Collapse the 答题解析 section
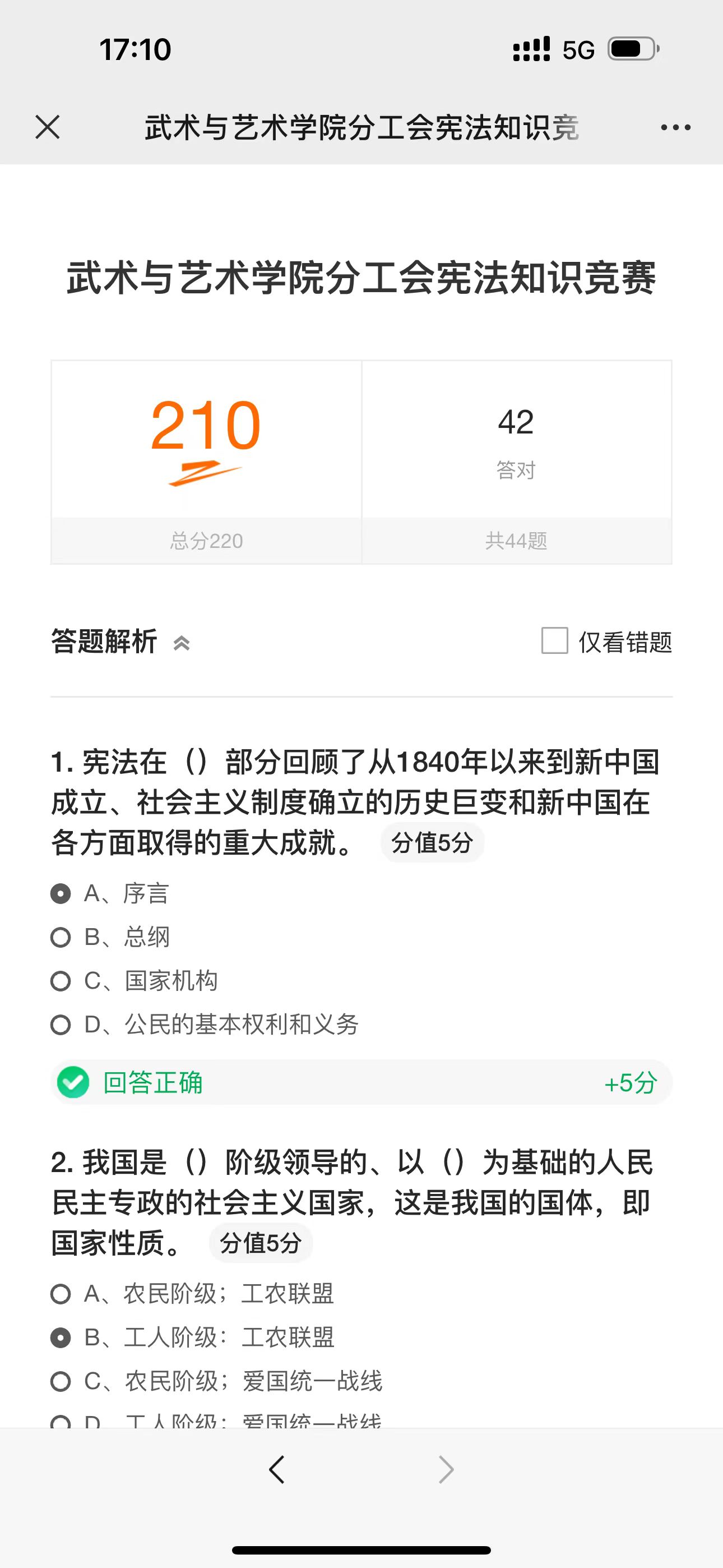723x1568 pixels. (x=182, y=643)
